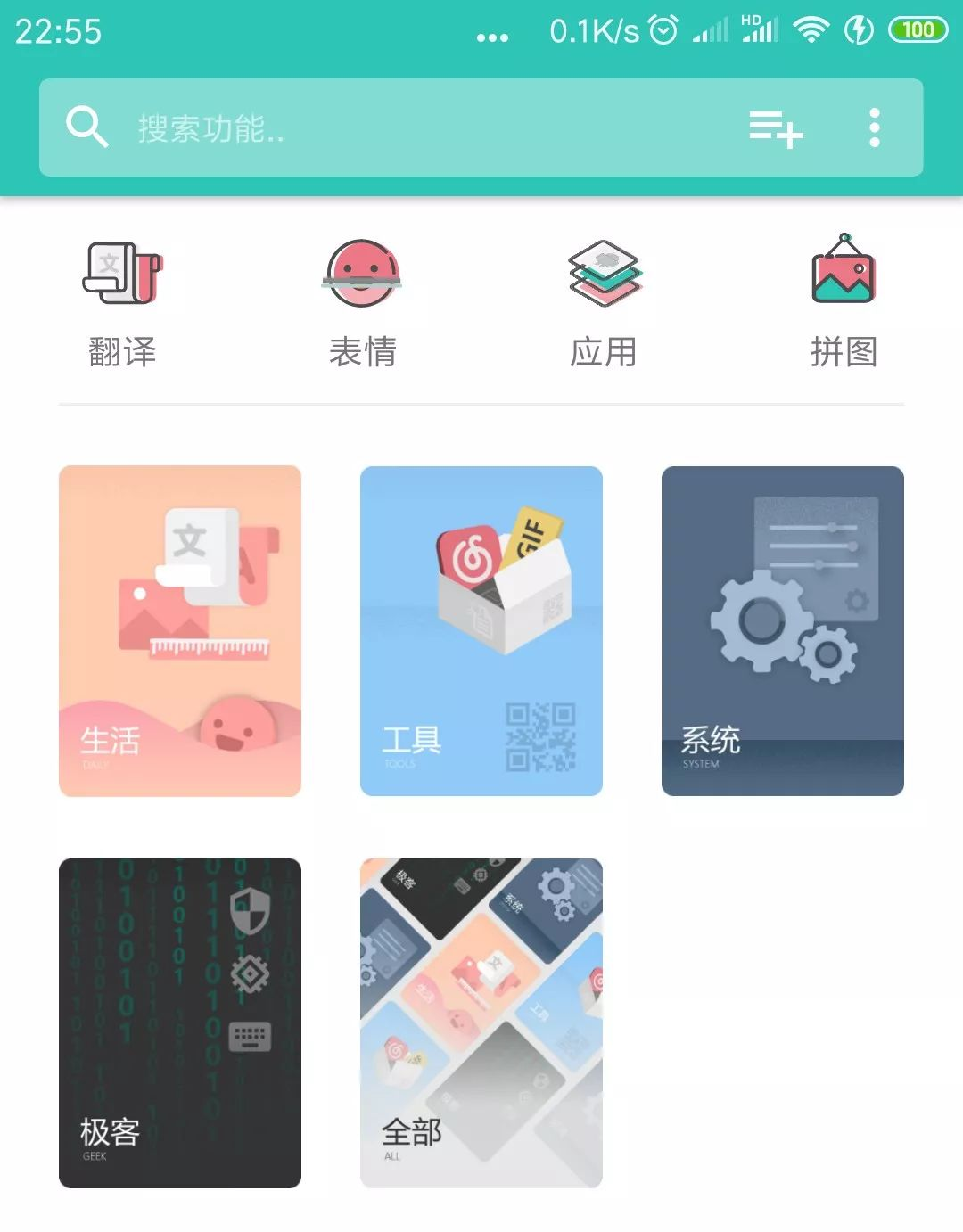Tap the add-to-list icon in the search bar
This screenshot has height=1232, width=963.
point(775,128)
